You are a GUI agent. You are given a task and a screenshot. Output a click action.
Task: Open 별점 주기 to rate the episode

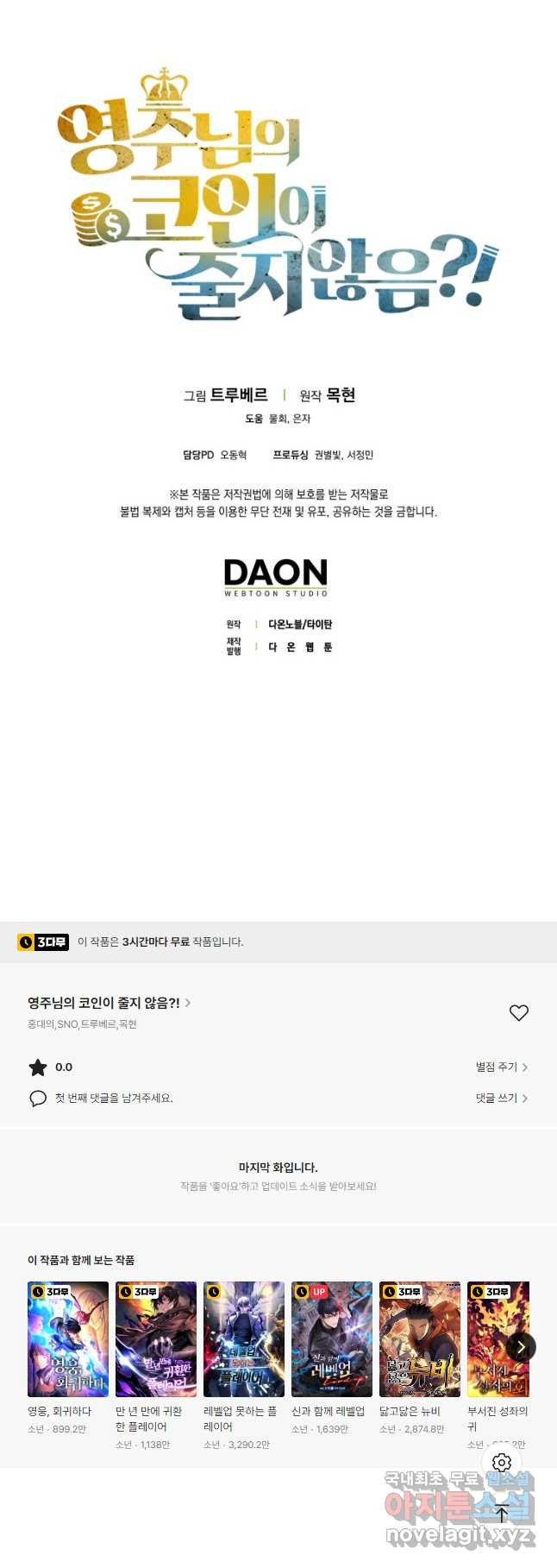pos(501,1067)
